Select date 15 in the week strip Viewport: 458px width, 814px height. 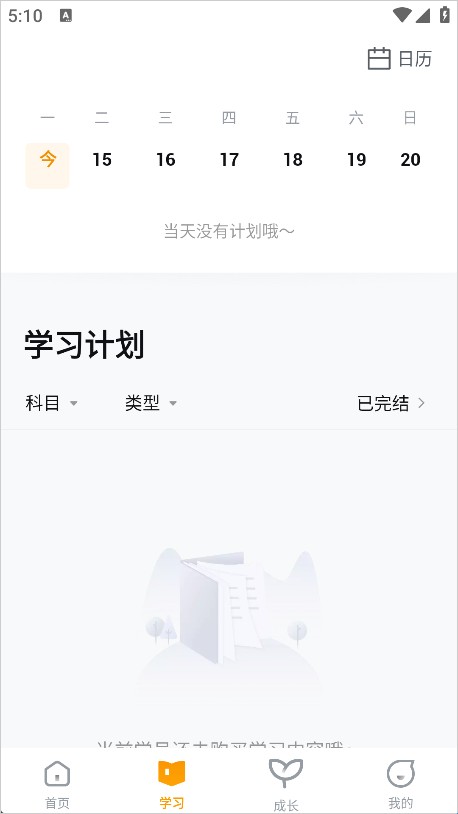click(102, 160)
